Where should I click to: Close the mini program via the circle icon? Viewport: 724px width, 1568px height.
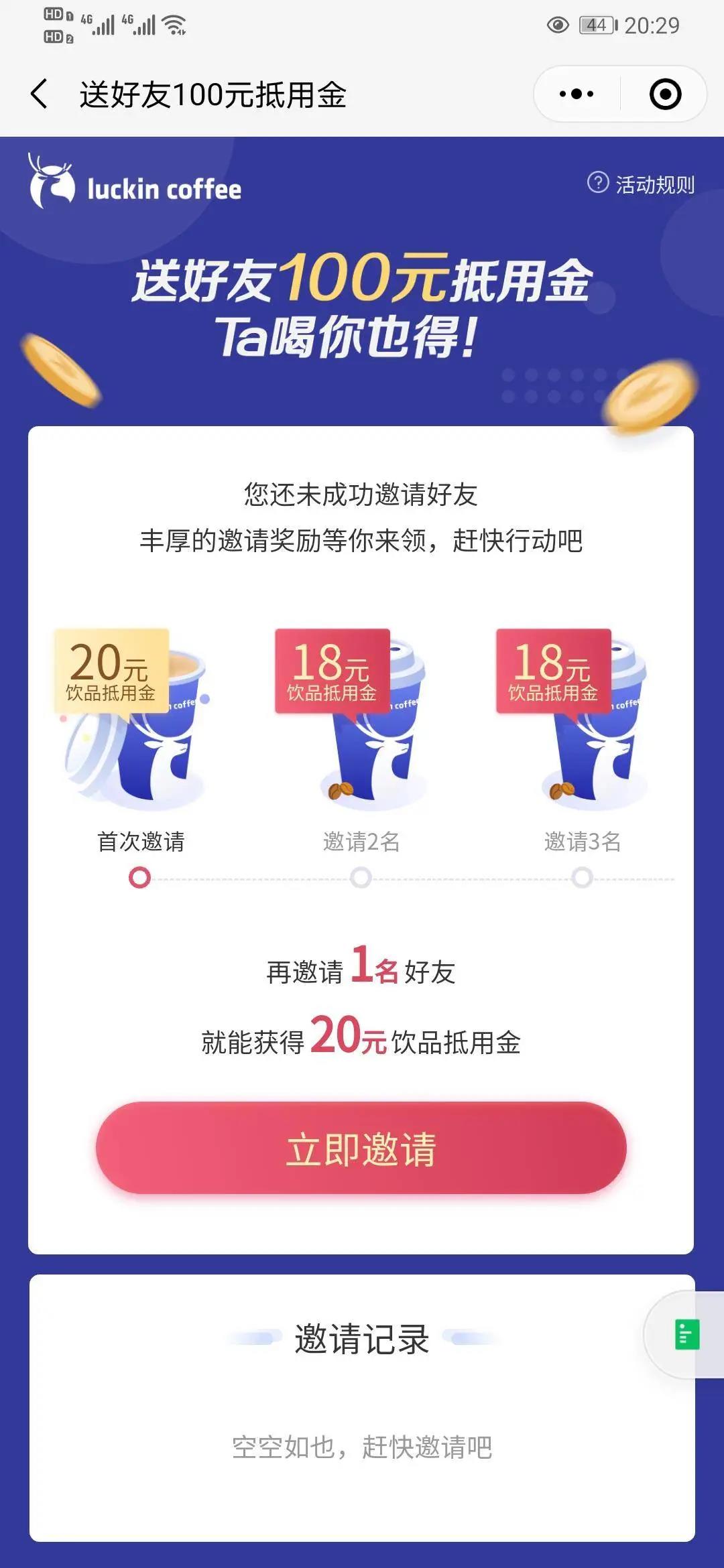(665, 94)
